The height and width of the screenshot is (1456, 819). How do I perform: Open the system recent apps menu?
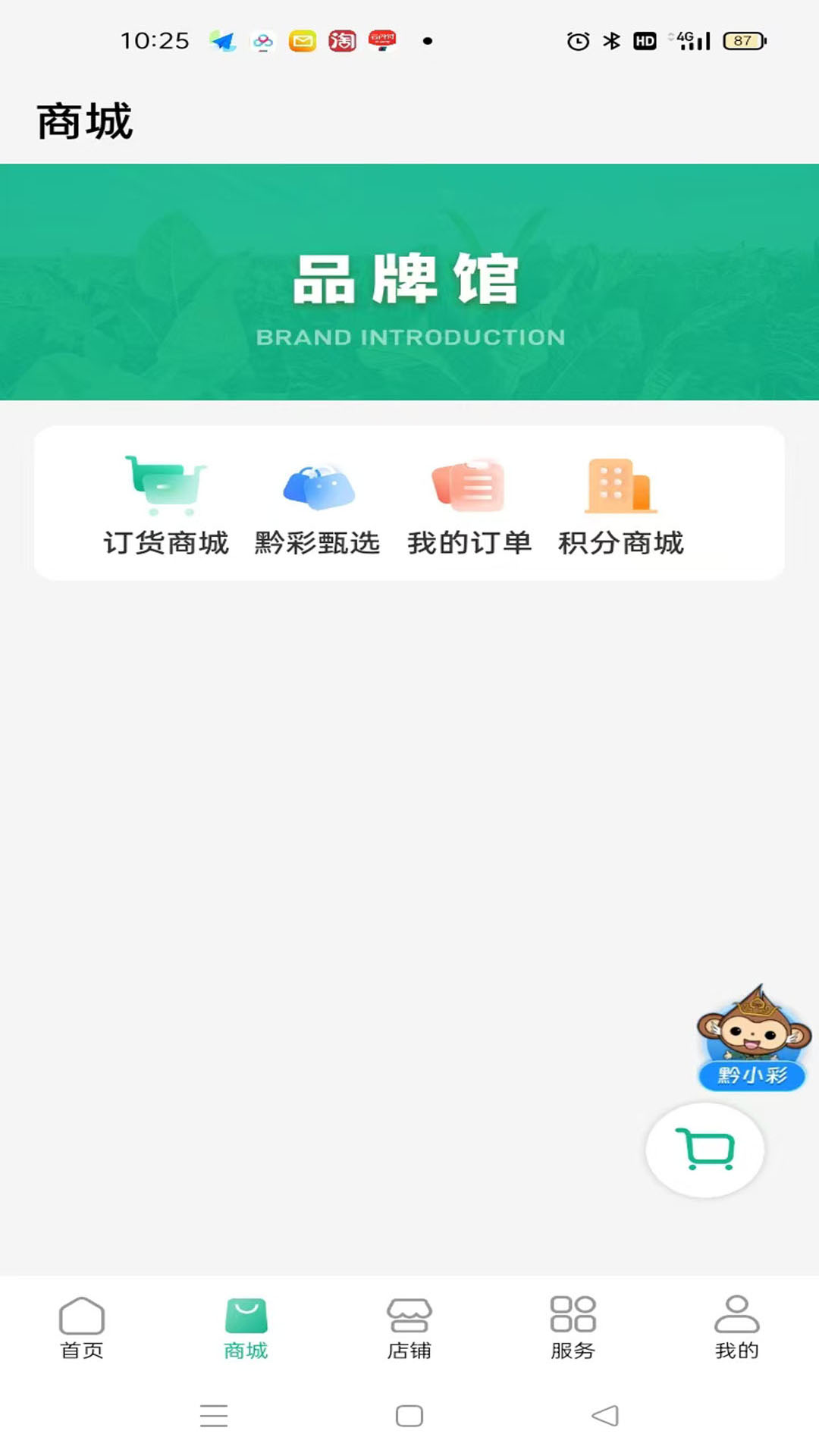click(214, 1415)
